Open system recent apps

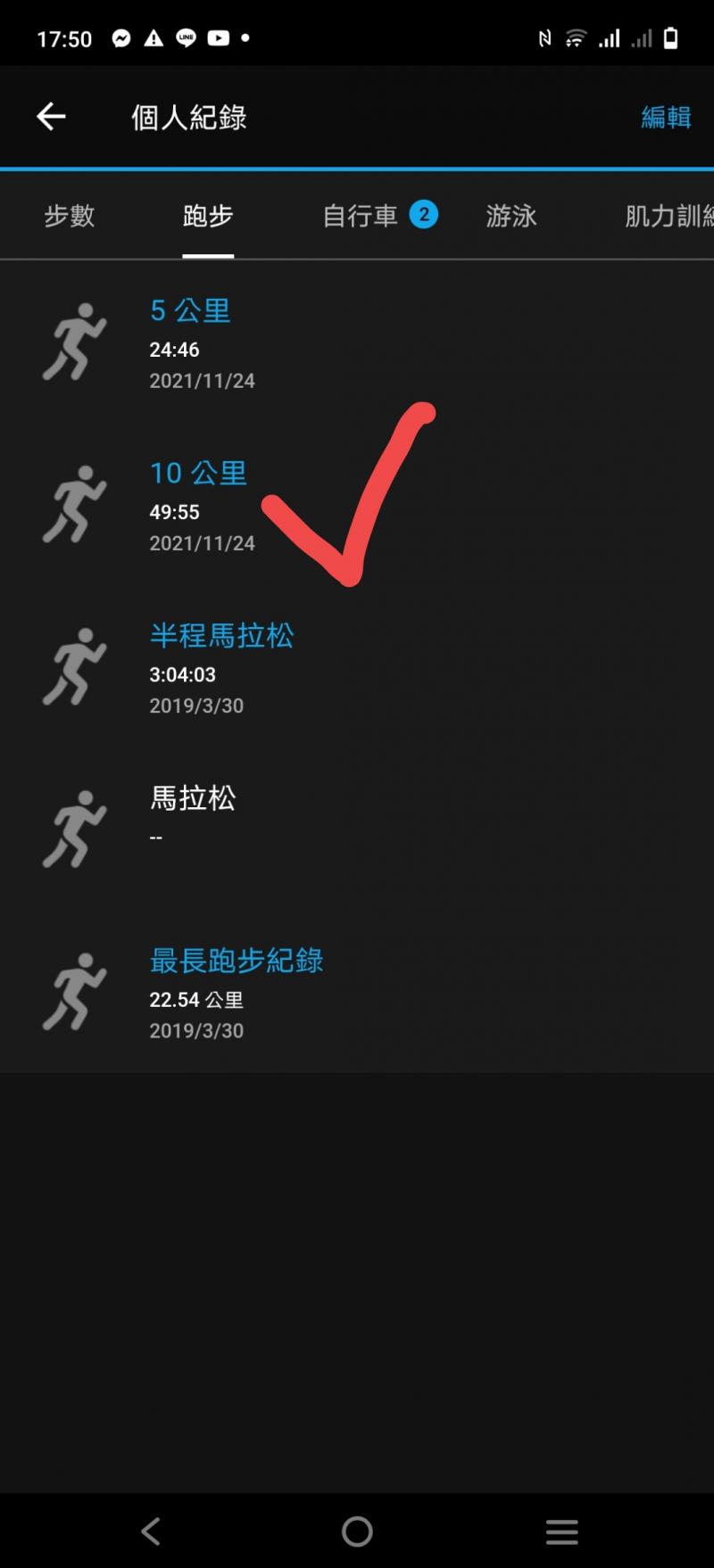(x=561, y=1531)
